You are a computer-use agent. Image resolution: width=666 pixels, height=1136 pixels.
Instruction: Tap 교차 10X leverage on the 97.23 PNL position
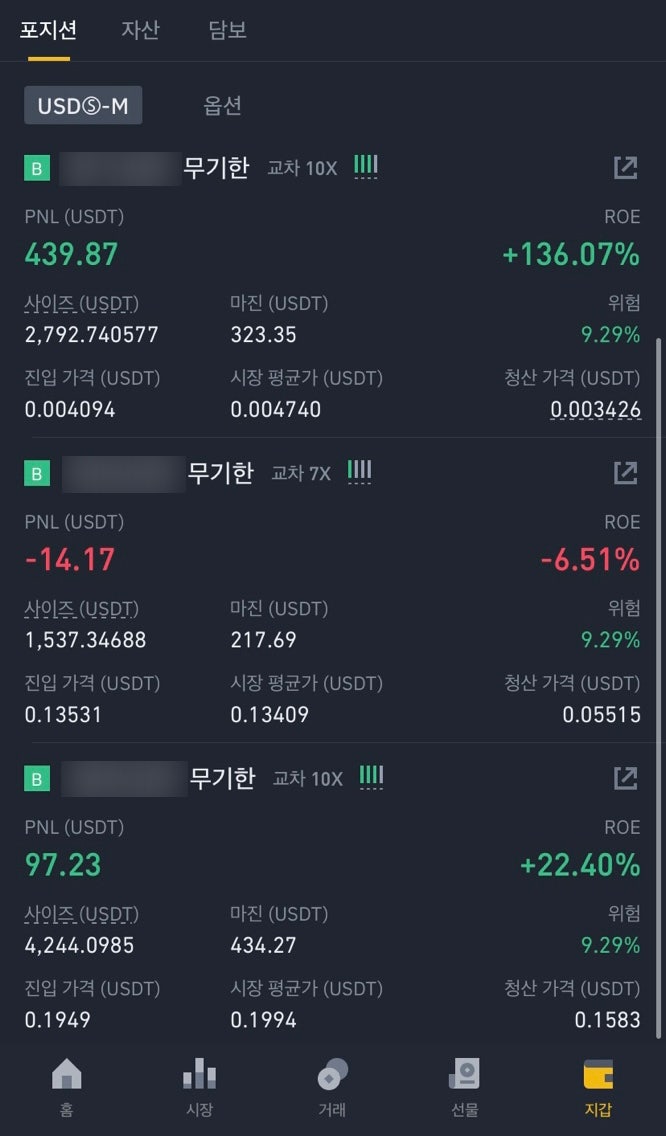tap(307, 779)
